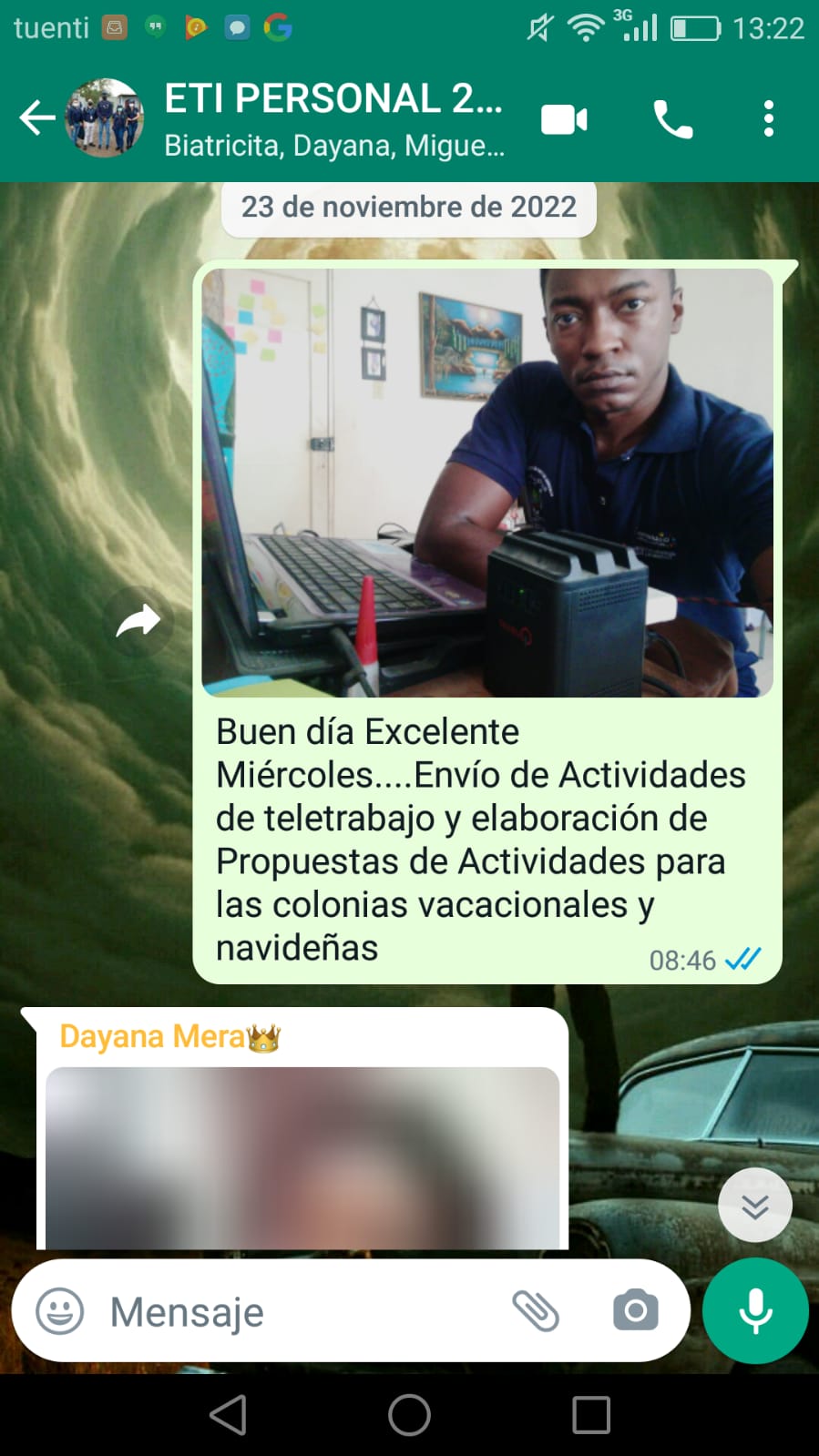Open the photo with the laptop
Viewport: 819px width, 1456px height.
pos(487,483)
